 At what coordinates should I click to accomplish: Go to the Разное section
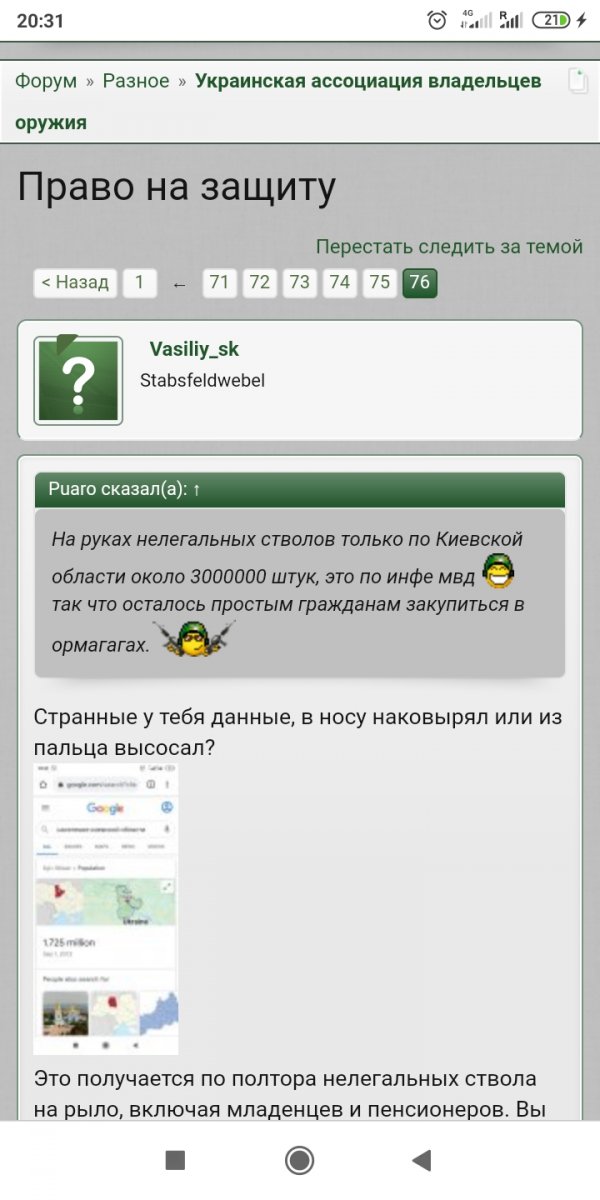(136, 81)
